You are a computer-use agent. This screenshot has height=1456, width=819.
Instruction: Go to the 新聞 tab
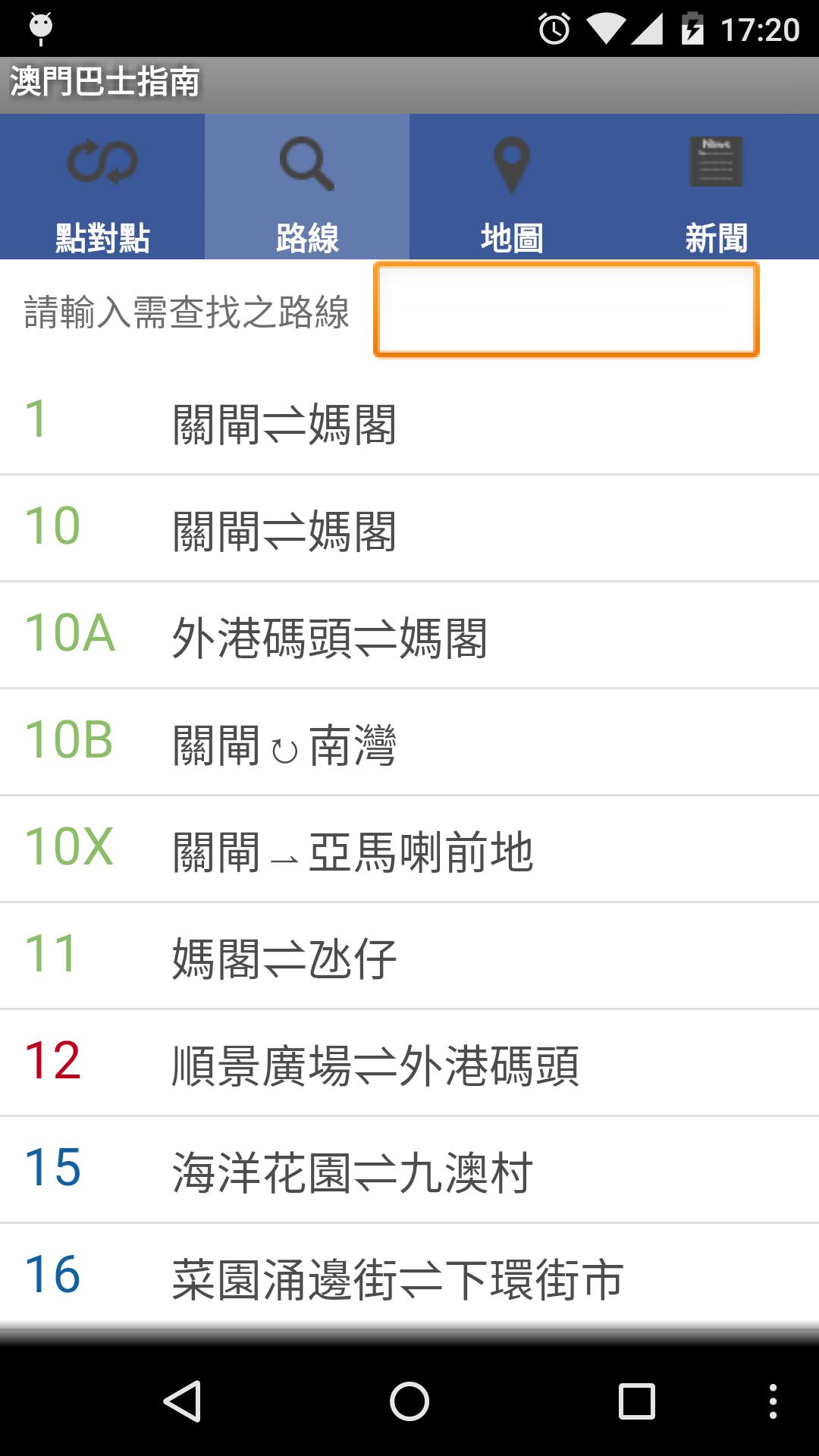717,187
